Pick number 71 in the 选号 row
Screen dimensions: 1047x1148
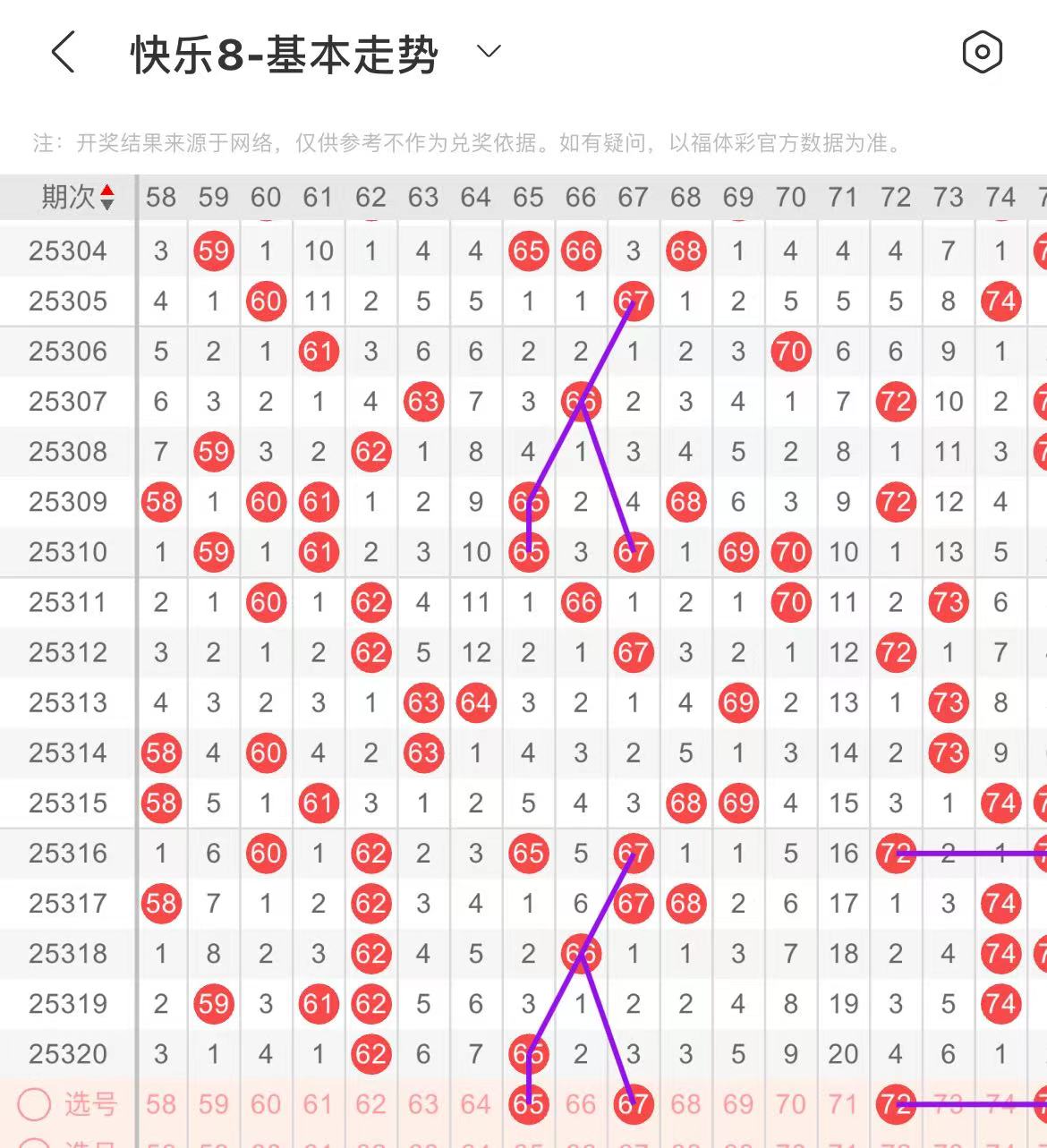tap(843, 1104)
